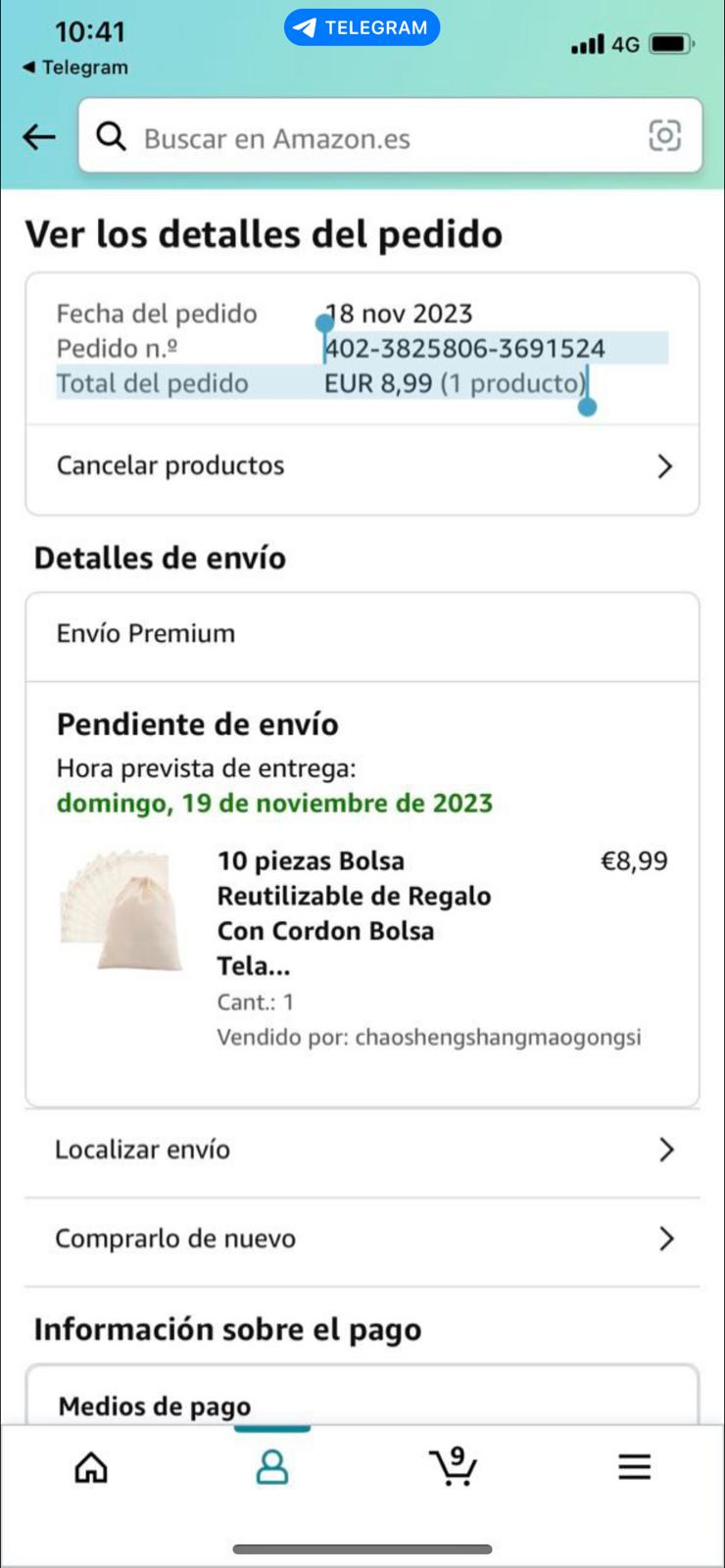This screenshot has width=725, height=1568.
Task: Open the hamburger menu tab
Action: (x=634, y=1467)
